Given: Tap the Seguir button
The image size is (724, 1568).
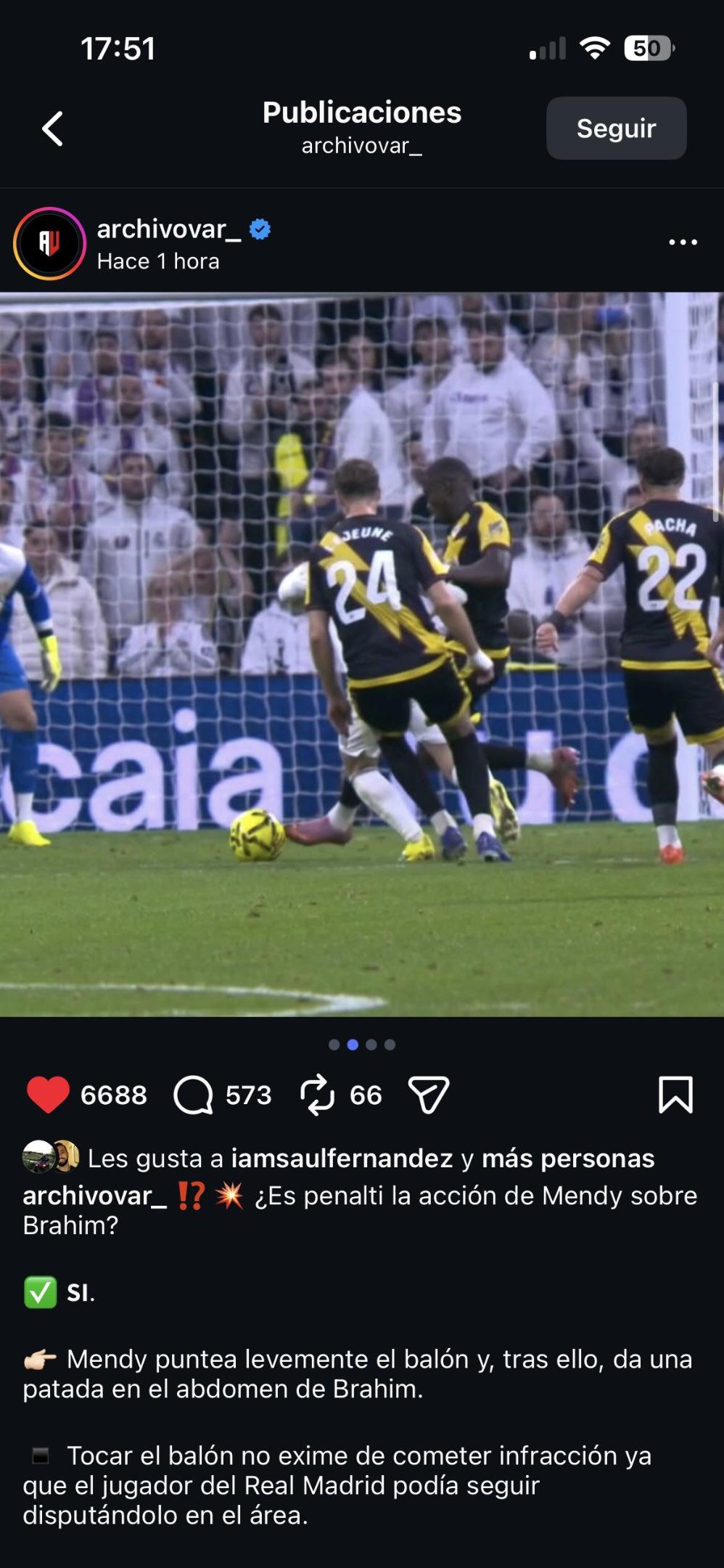Looking at the screenshot, I should (616, 128).
